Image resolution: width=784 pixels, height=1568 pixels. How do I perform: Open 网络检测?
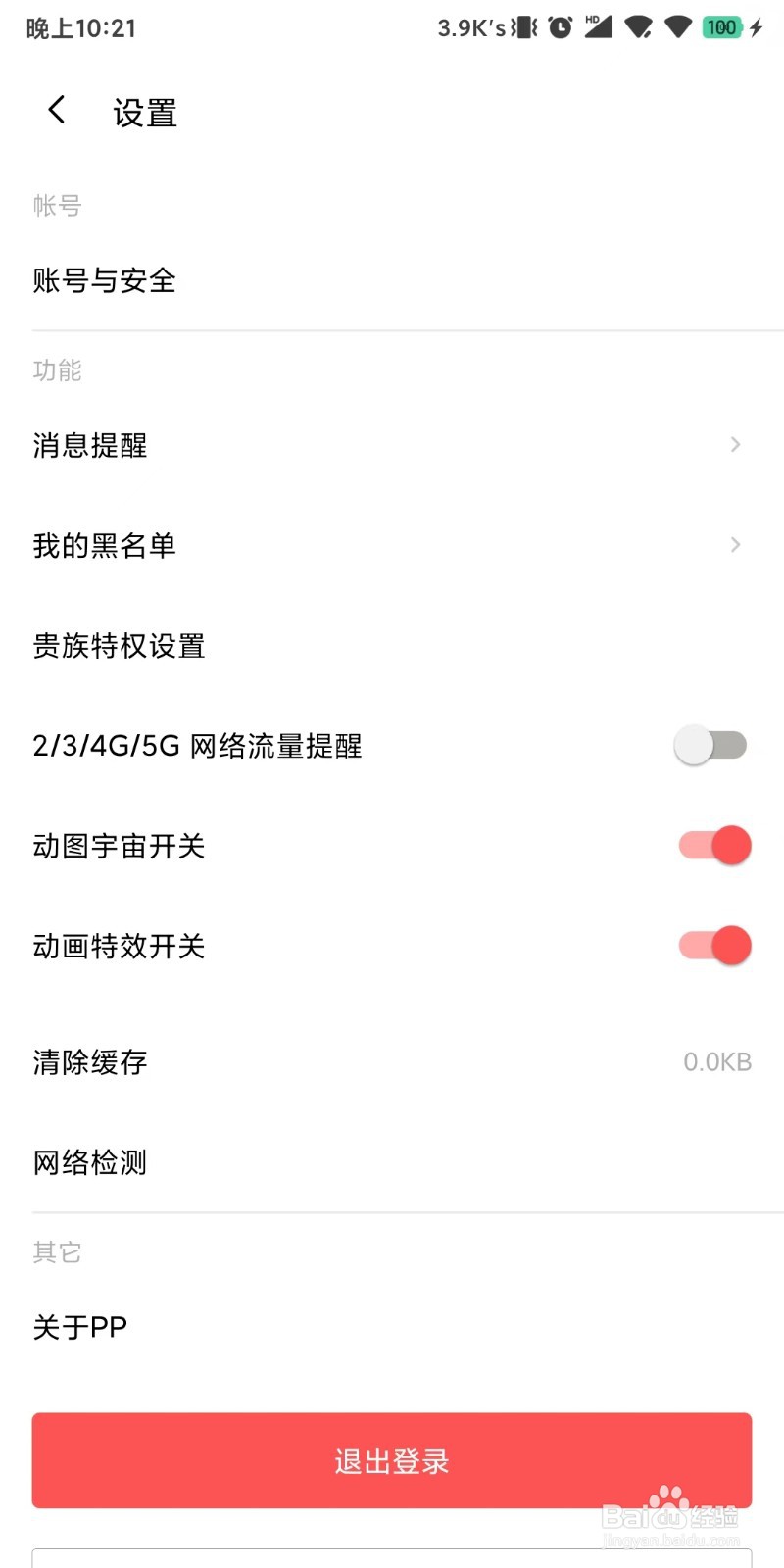[x=392, y=1162]
